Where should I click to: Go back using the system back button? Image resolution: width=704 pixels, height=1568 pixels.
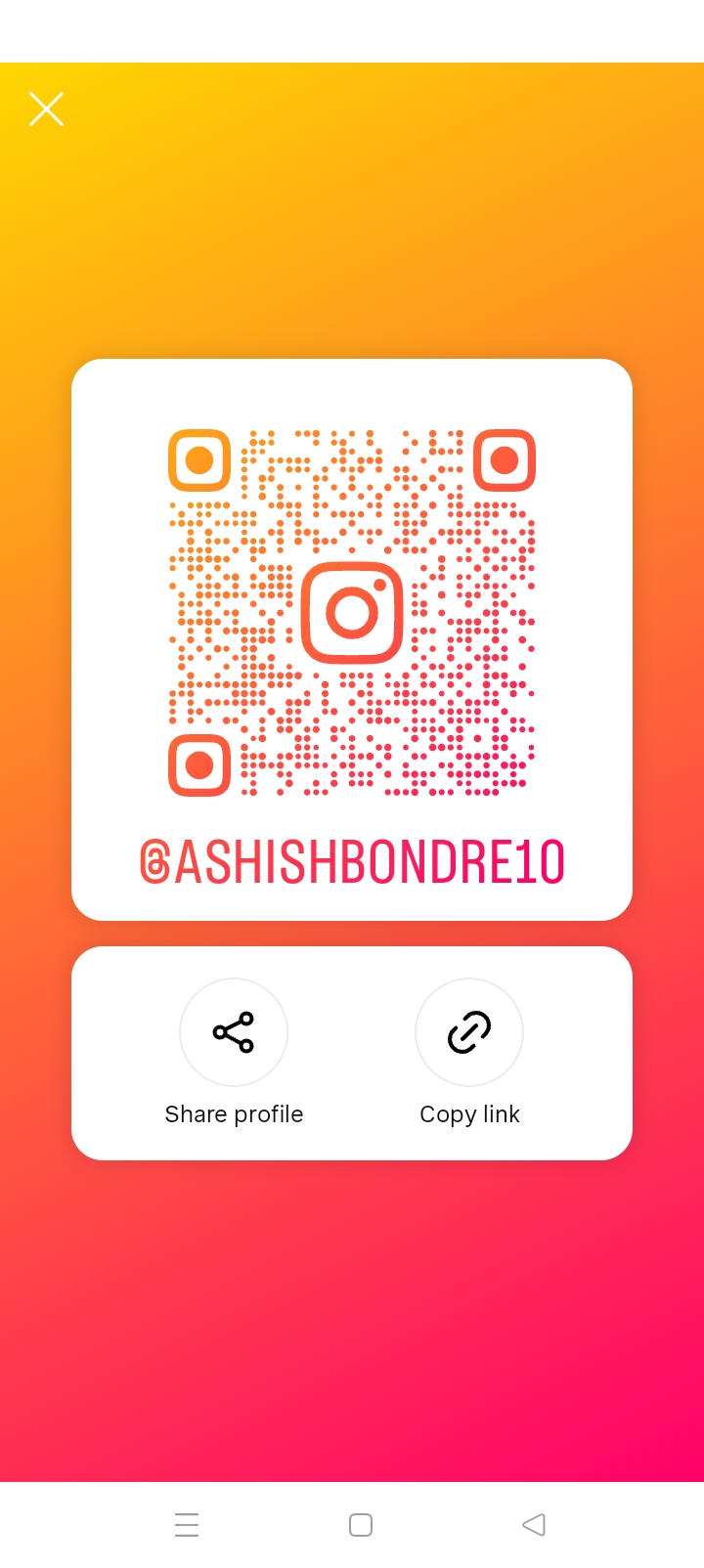[x=534, y=1524]
